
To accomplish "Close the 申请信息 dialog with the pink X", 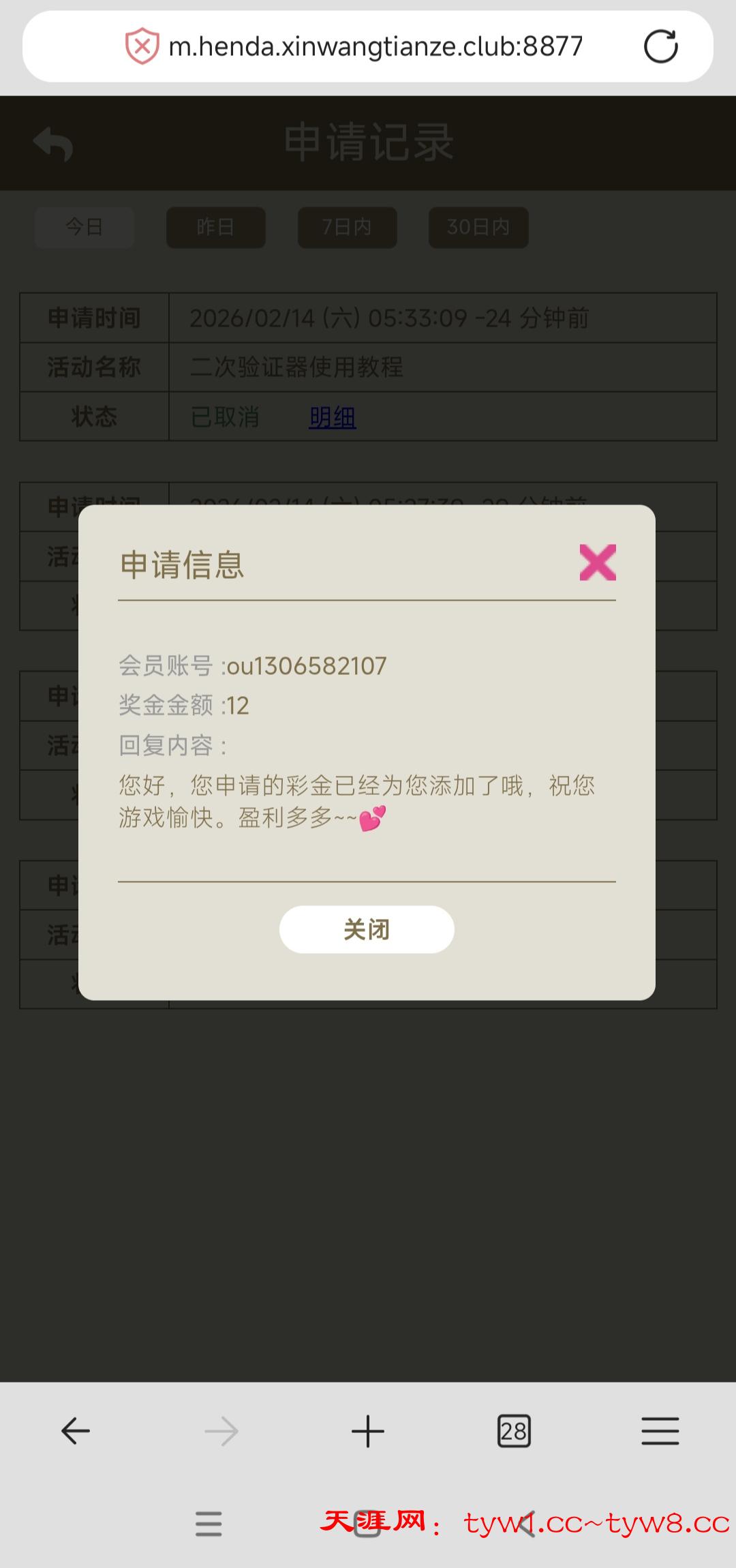I will point(598,562).
